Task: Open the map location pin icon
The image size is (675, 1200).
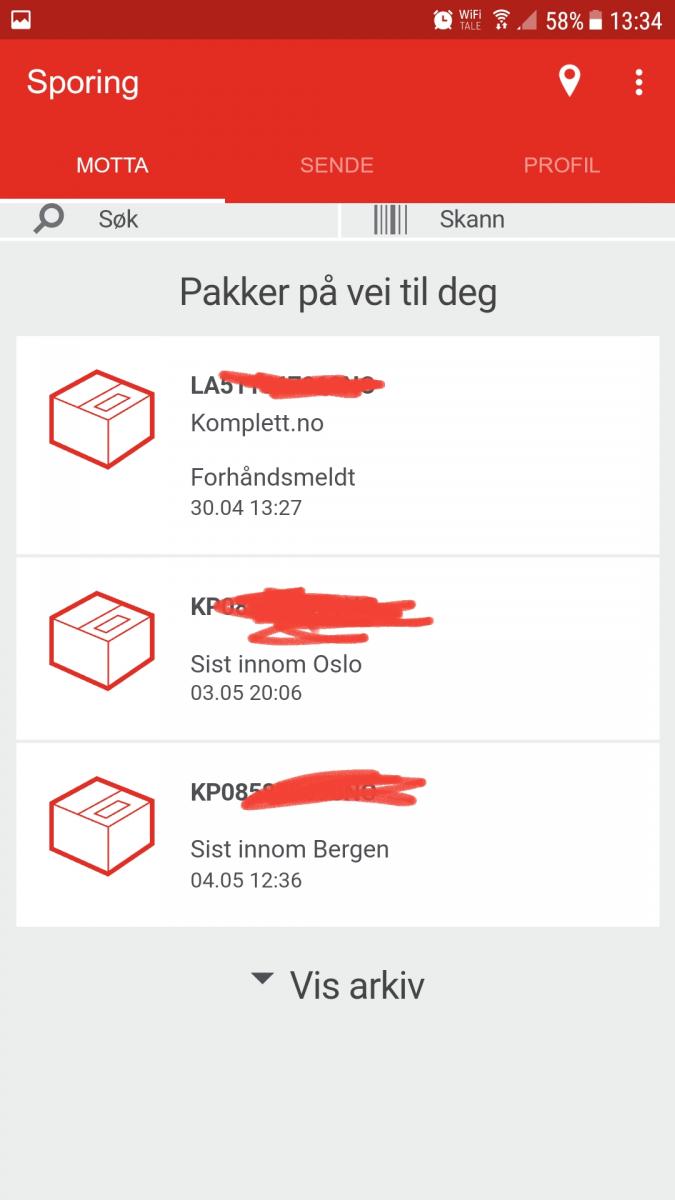Action: pos(569,82)
